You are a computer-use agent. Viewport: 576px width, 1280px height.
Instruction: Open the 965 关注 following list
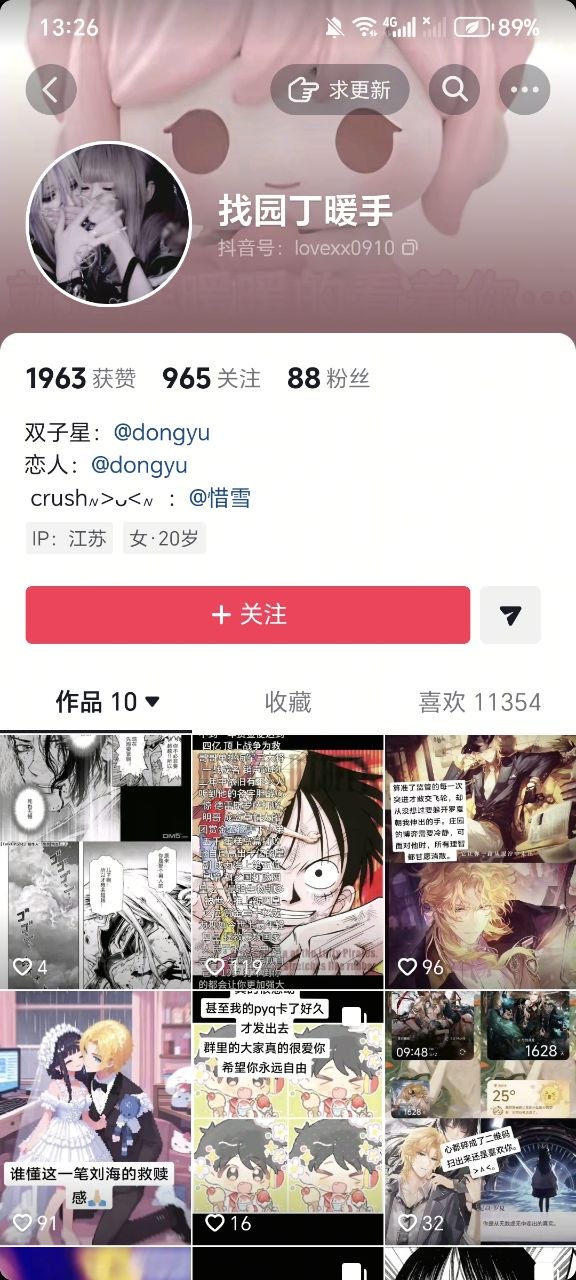(211, 378)
